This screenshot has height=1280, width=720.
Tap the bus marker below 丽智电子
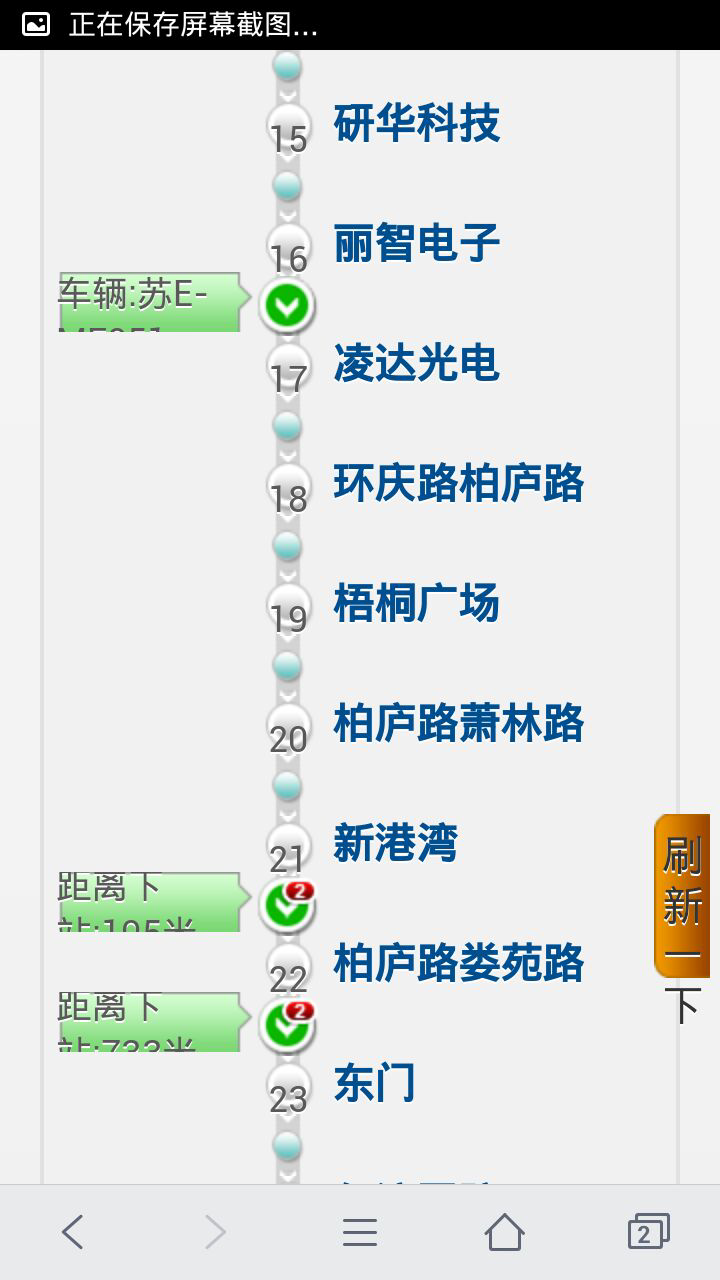(287, 304)
